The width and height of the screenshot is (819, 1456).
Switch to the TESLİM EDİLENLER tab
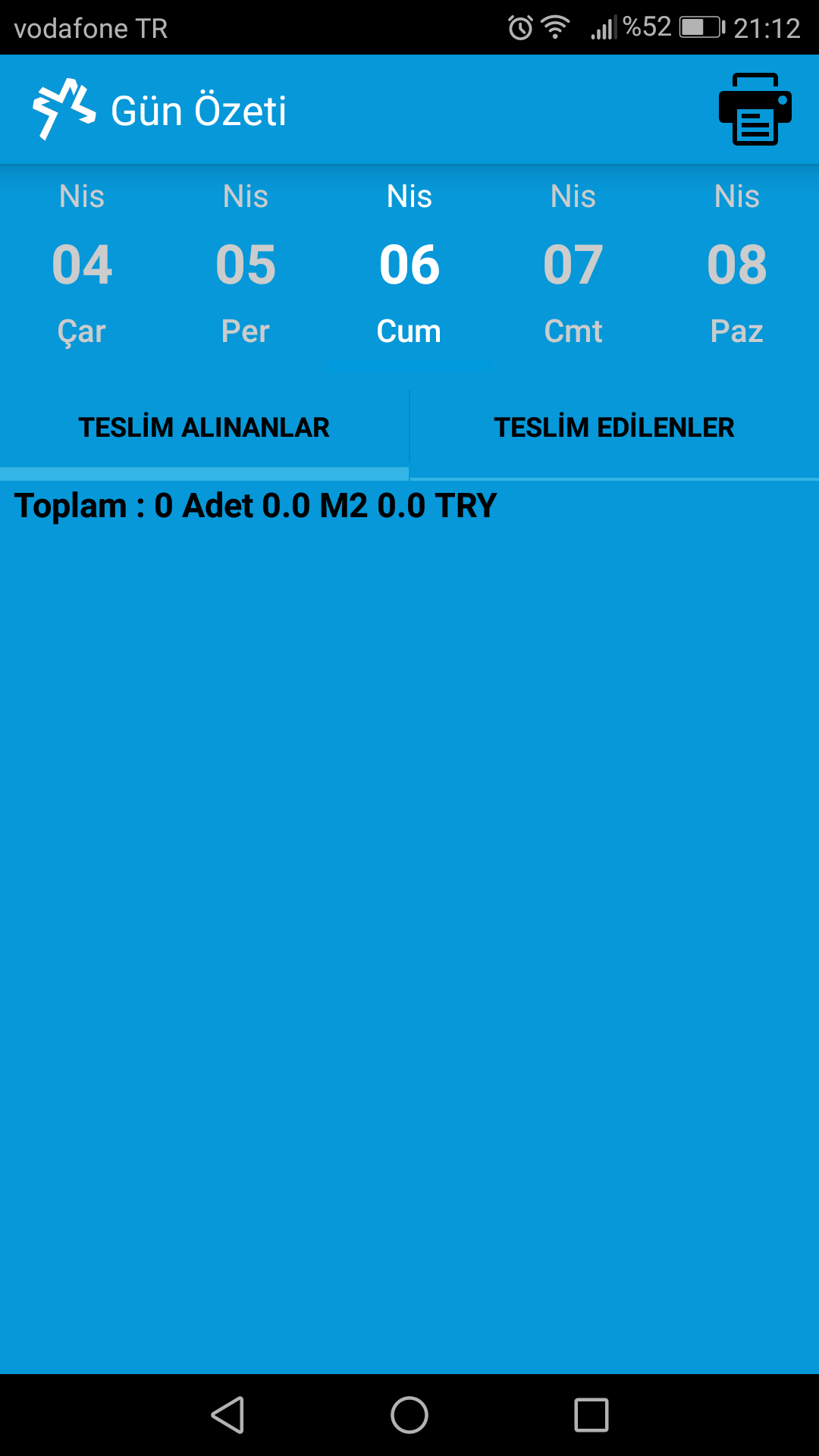[x=614, y=428]
